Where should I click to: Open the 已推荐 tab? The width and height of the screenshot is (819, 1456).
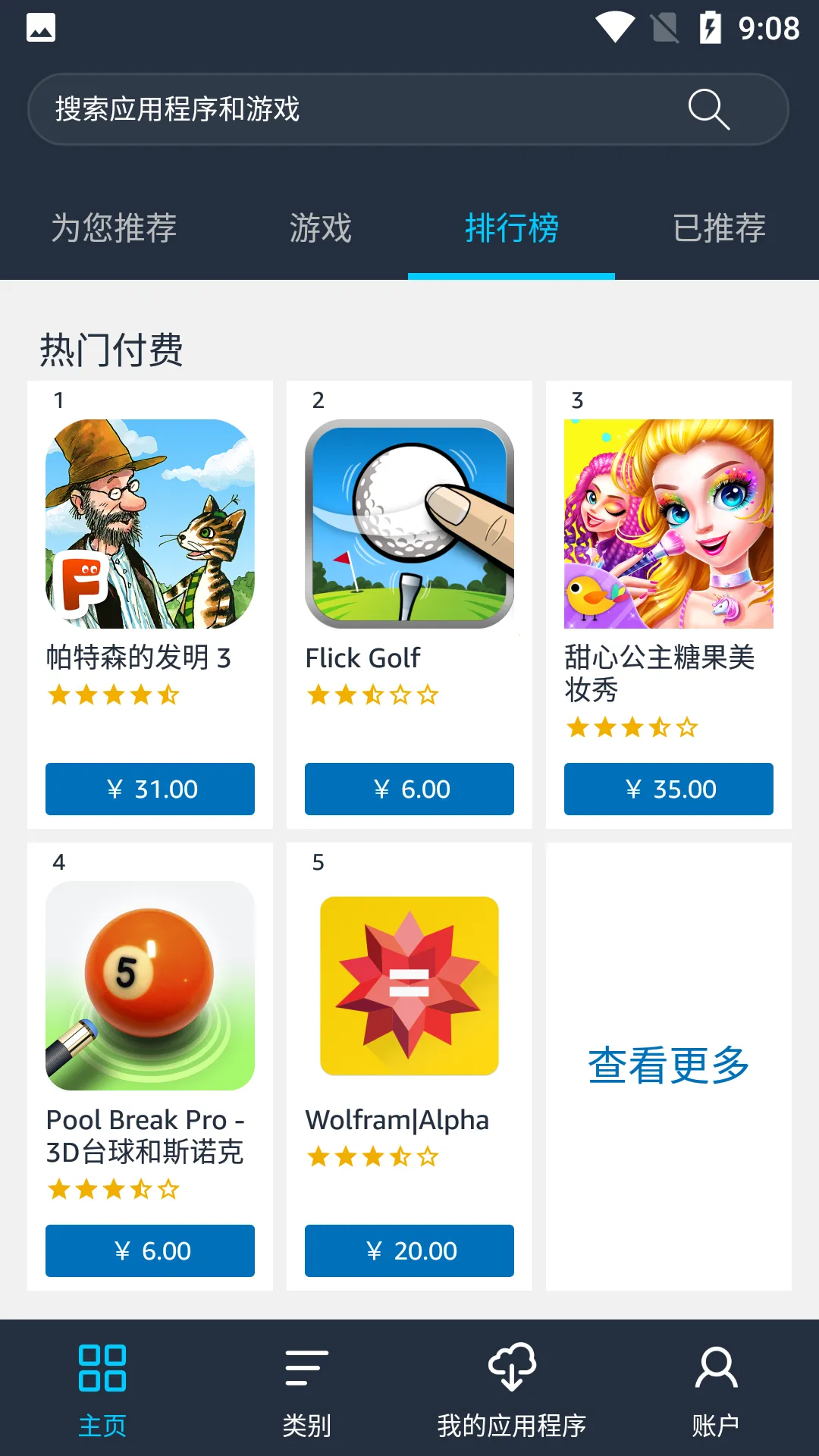click(718, 228)
